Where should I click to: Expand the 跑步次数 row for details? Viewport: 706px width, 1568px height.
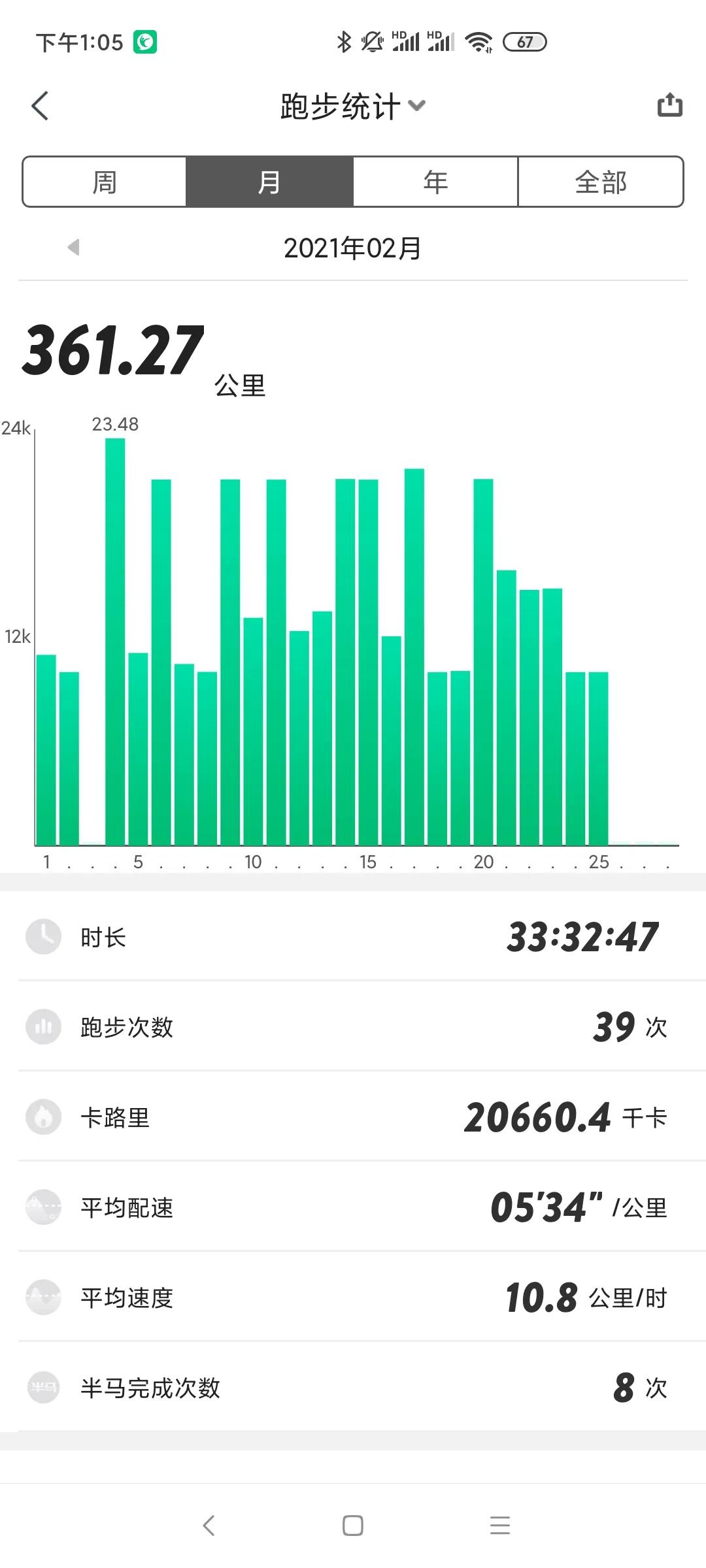tap(353, 1026)
